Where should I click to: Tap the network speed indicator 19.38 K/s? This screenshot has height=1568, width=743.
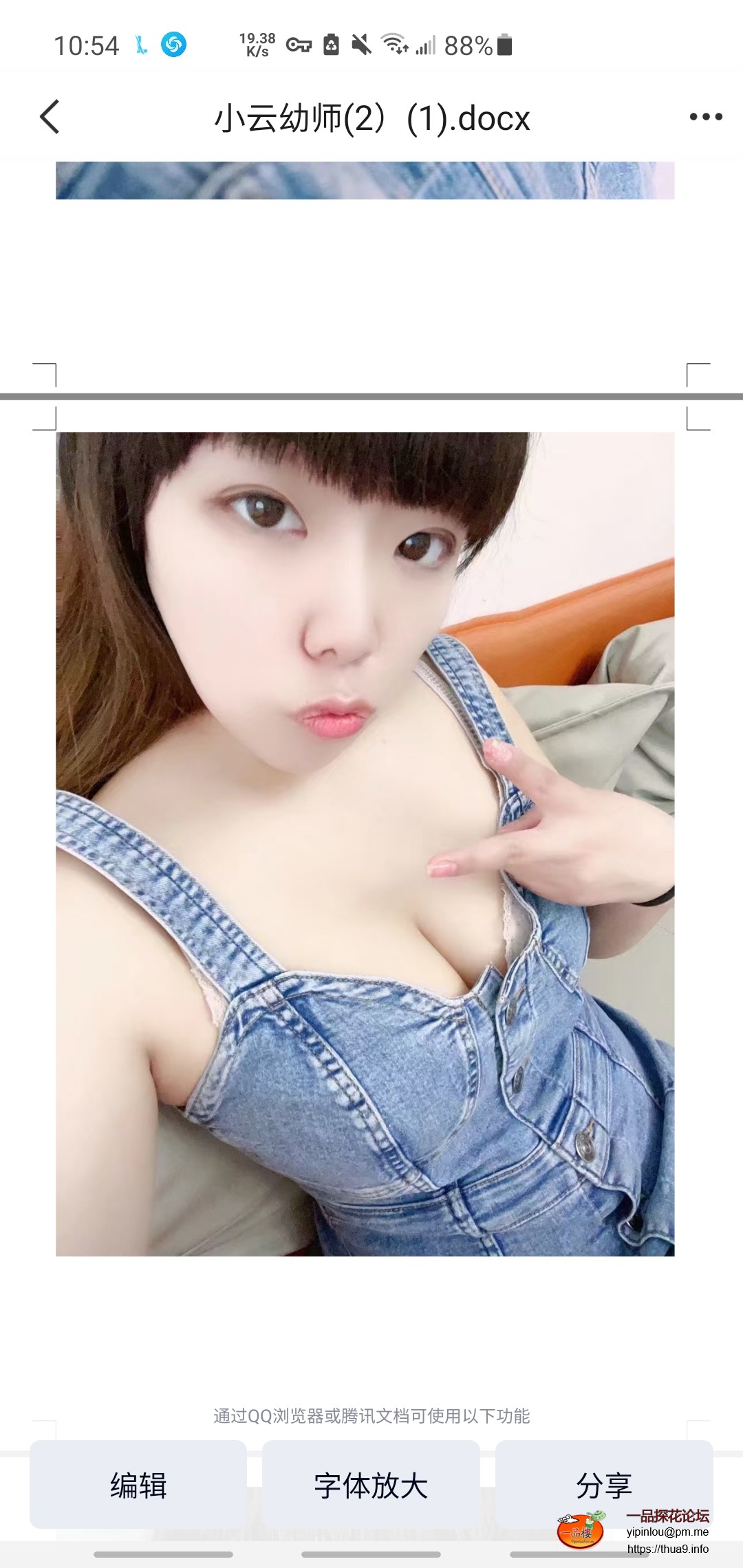[255, 44]
